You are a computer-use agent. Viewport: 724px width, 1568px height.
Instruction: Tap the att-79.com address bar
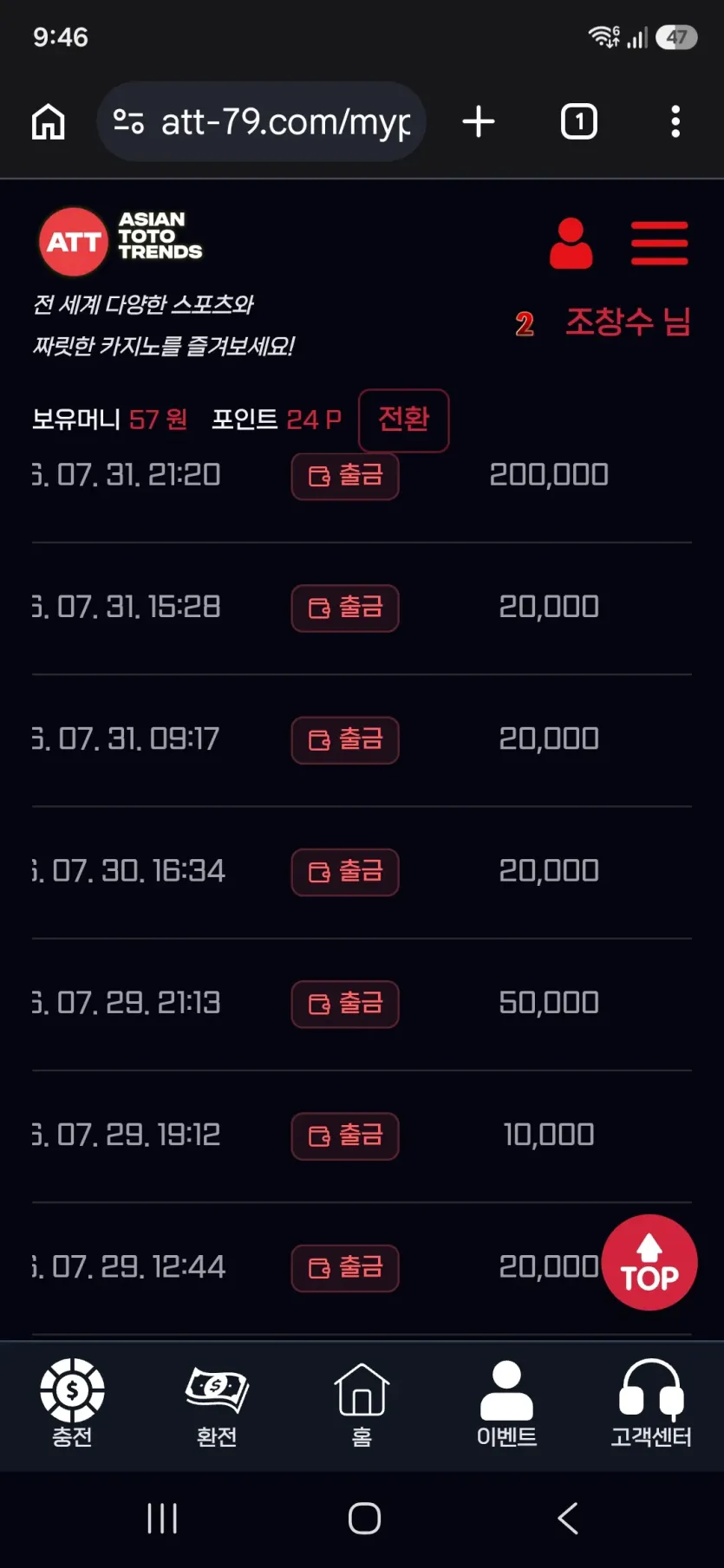point(262,122)
